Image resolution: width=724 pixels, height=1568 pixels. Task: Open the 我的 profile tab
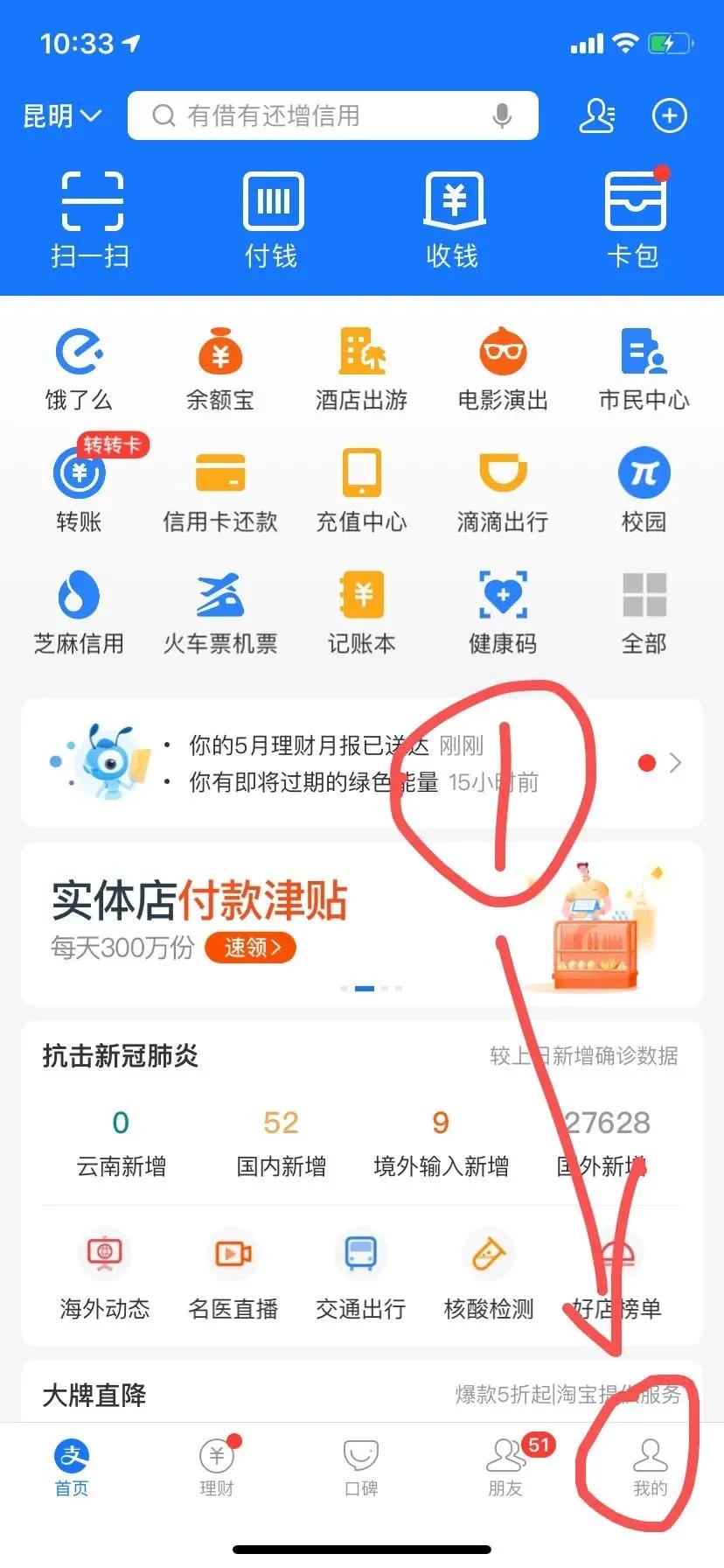click(x=651, y=1470)
